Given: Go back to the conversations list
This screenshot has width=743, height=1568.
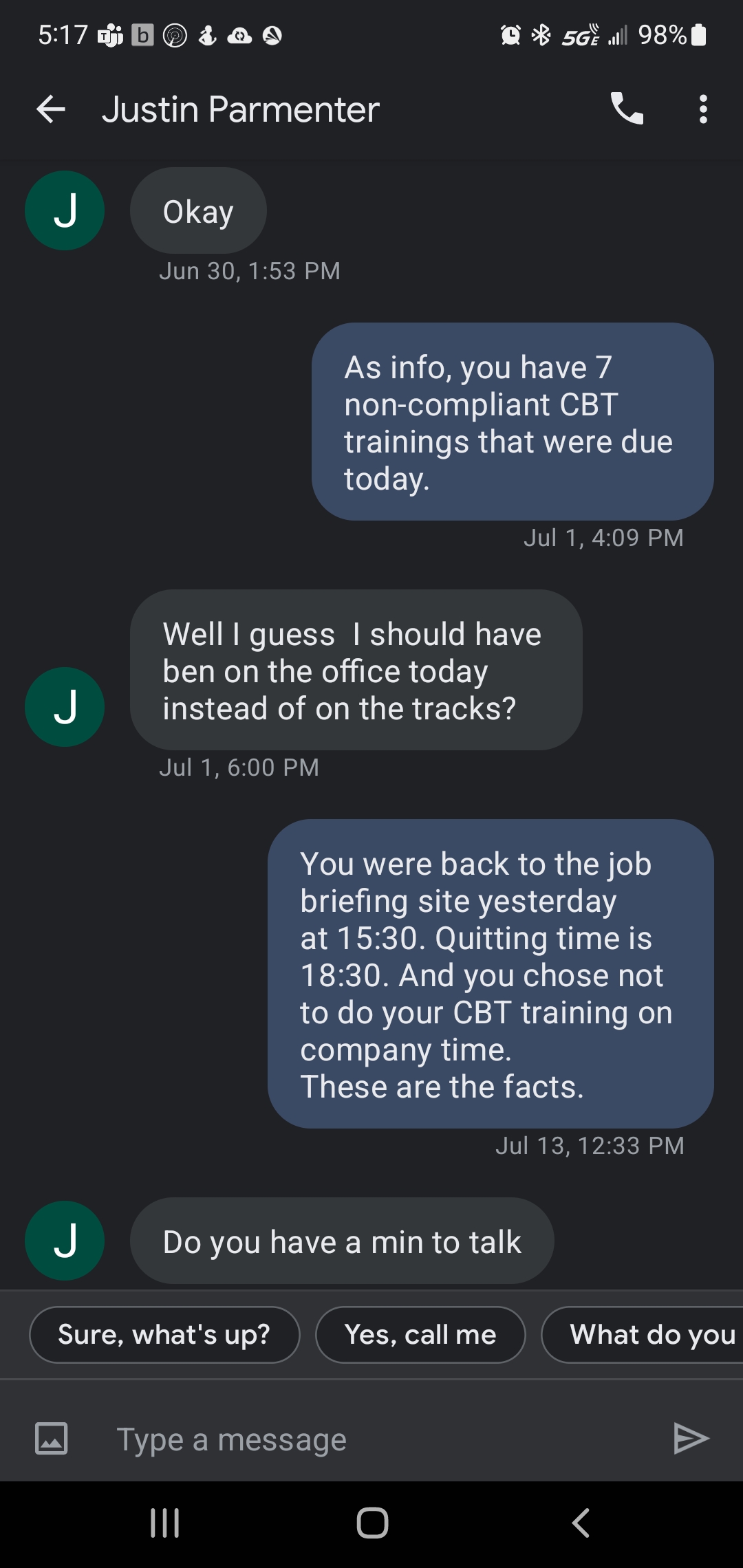Looking at the screenshot, I should (51, 109).
